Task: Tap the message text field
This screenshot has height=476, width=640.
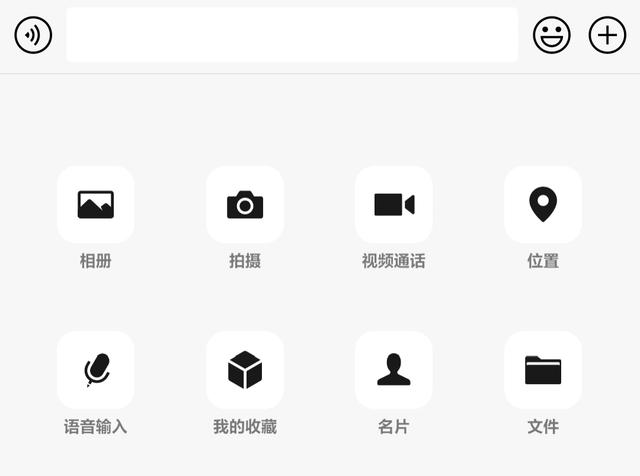Action: click(292, 35)
